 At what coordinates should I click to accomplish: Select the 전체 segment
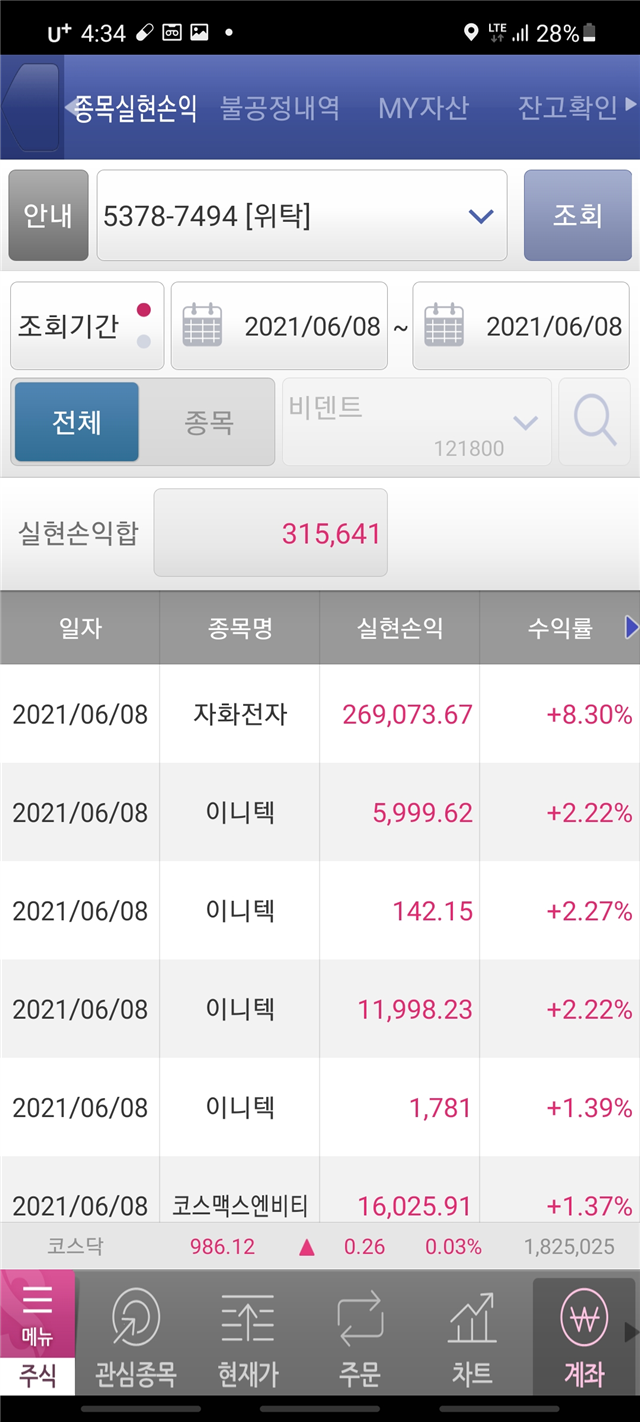click(77, 422)
